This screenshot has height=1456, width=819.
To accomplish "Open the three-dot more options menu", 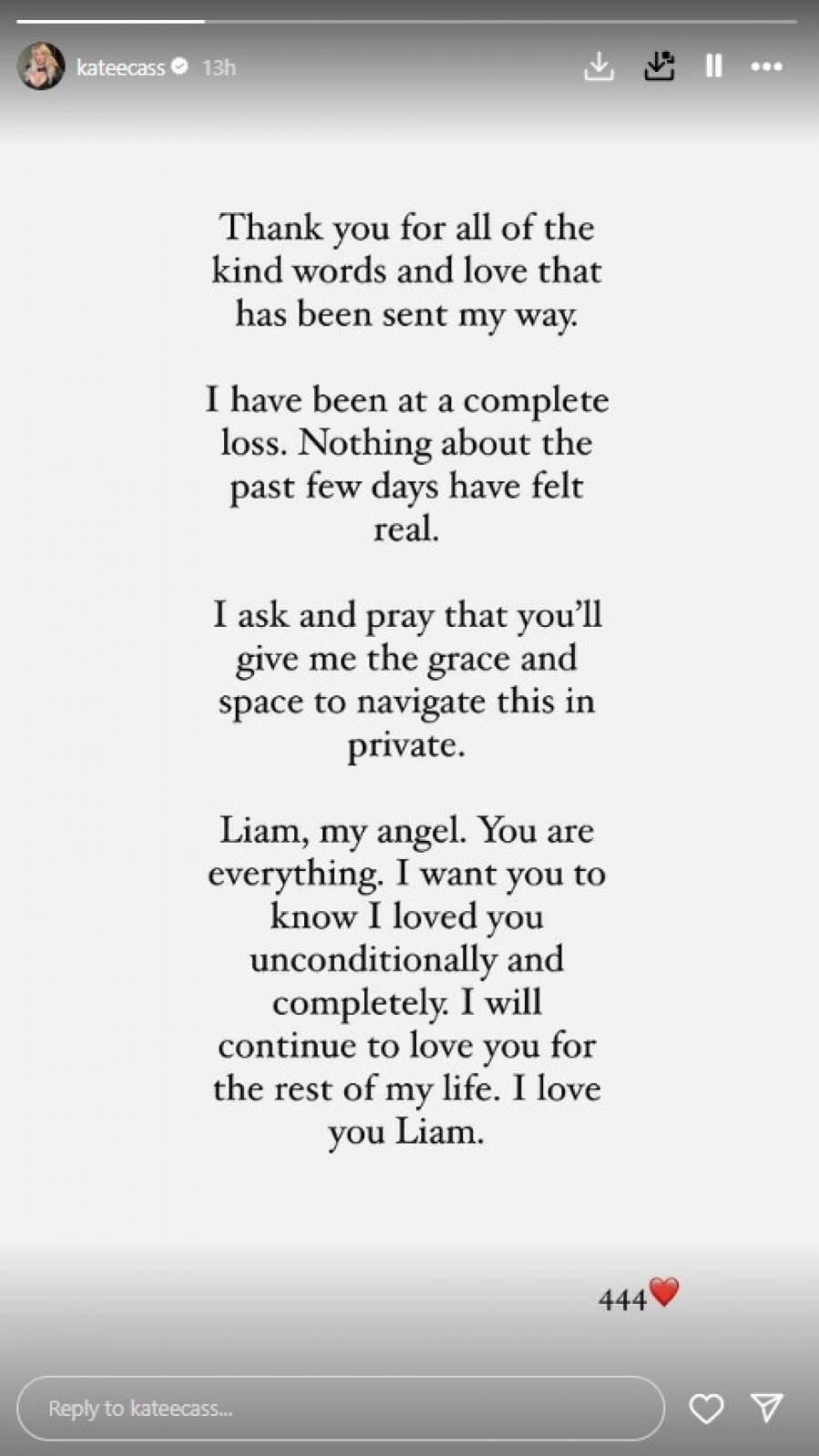I will point(766,66).
